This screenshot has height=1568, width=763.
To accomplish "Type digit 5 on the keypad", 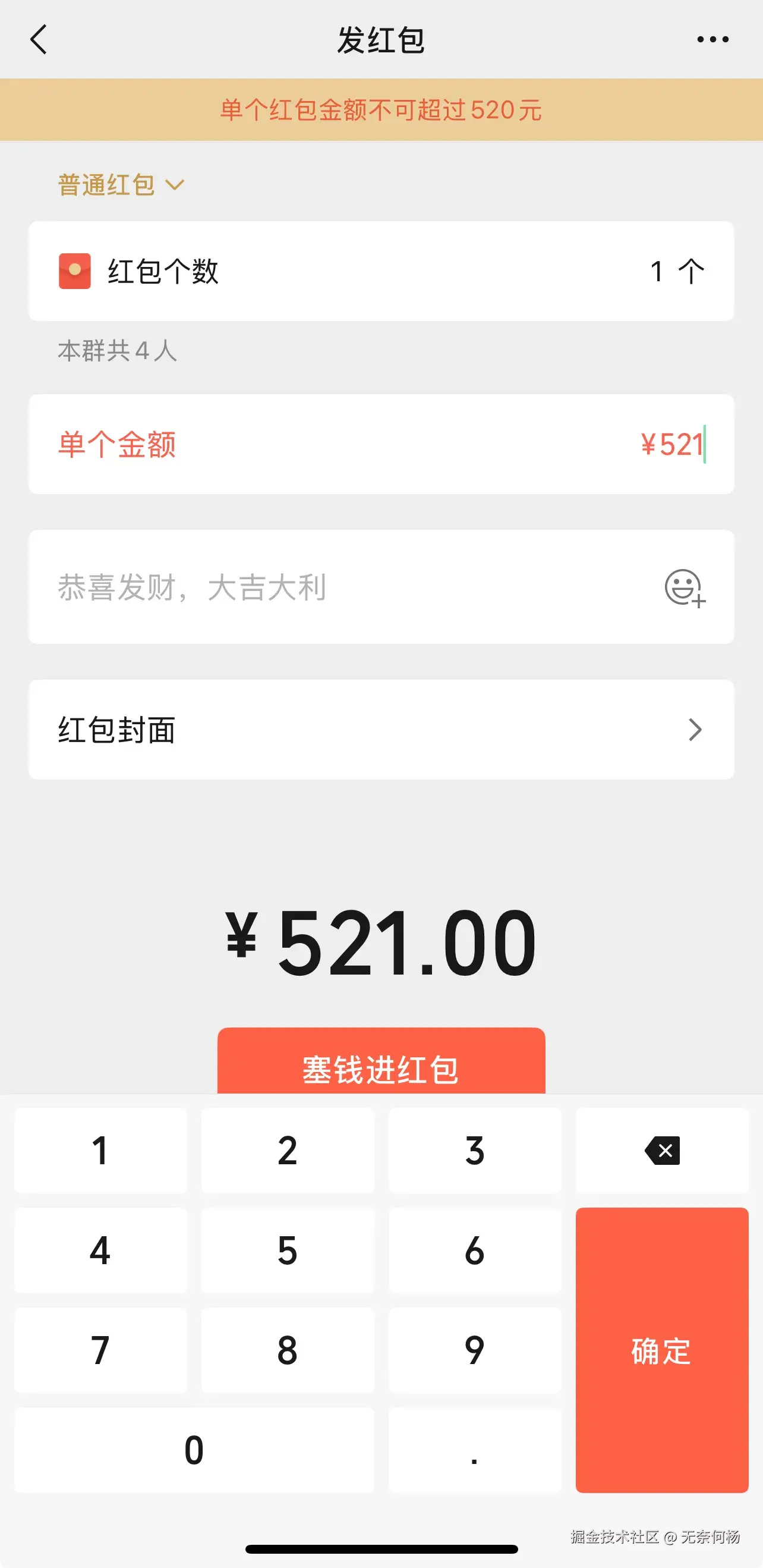I will pyautogui.click(x=288, y=1250).
